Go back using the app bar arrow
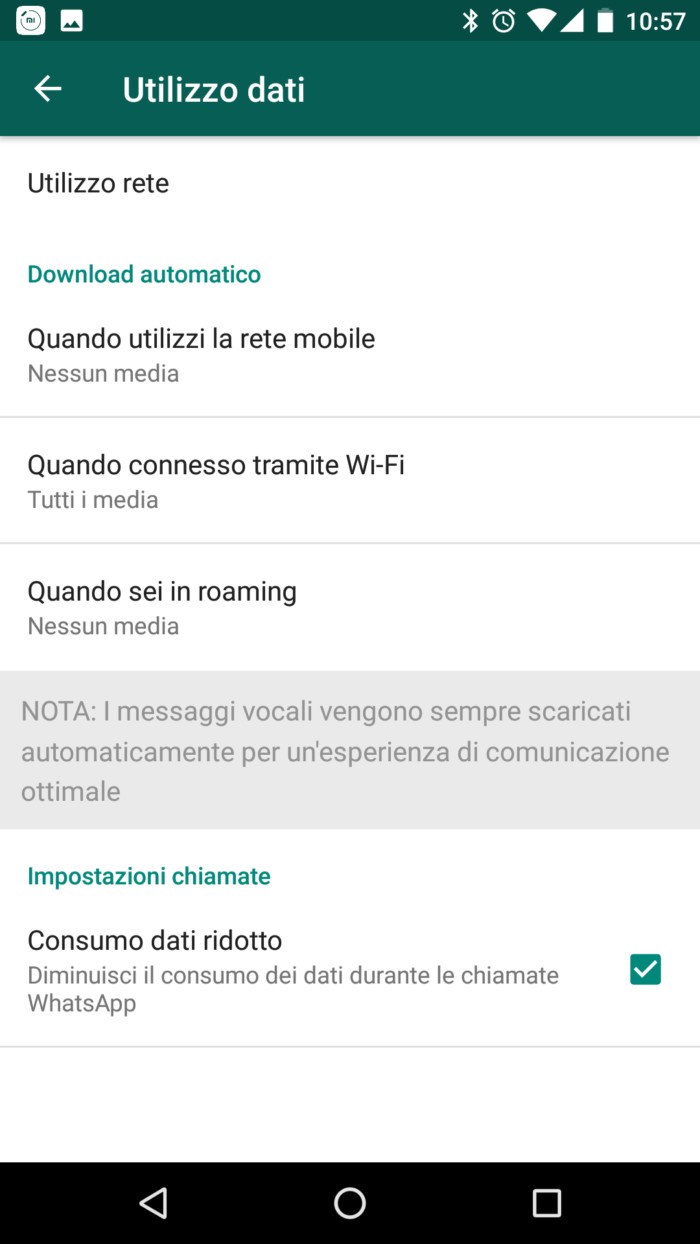700x1244 pixels. coord(48,89)
